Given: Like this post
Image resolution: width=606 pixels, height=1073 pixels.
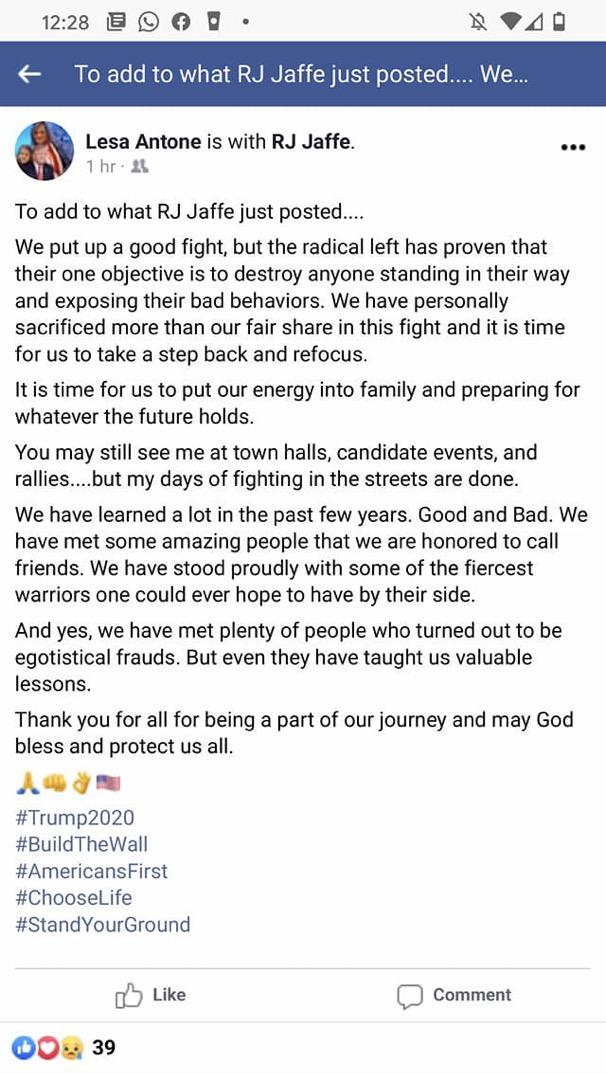Looking at the screenshot, I should click(x=151, y=995).
